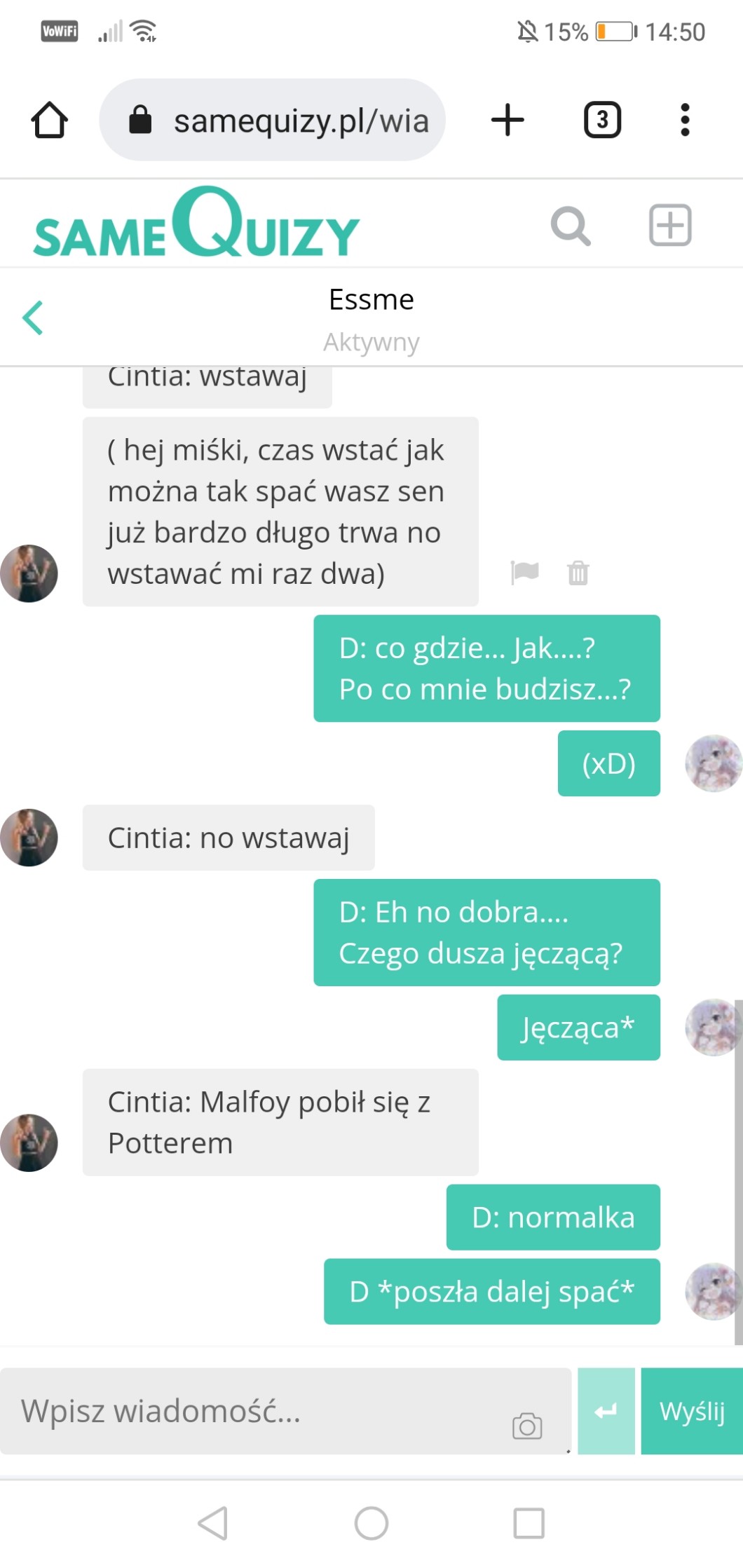Toggle the enter-key send option
The height and width of the screenshot is (1568, 743).
[606, 1410]
